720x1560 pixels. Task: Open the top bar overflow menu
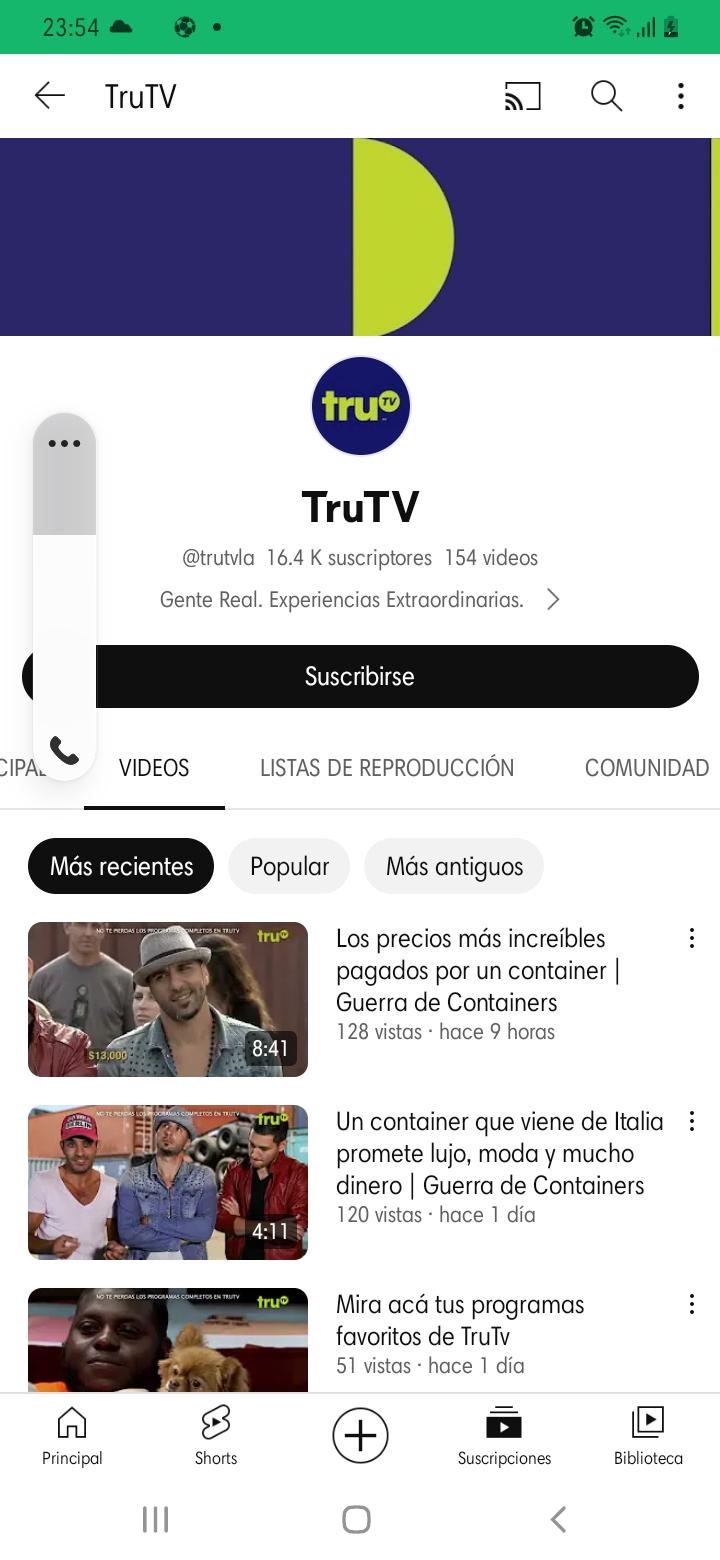pos(680,96)
